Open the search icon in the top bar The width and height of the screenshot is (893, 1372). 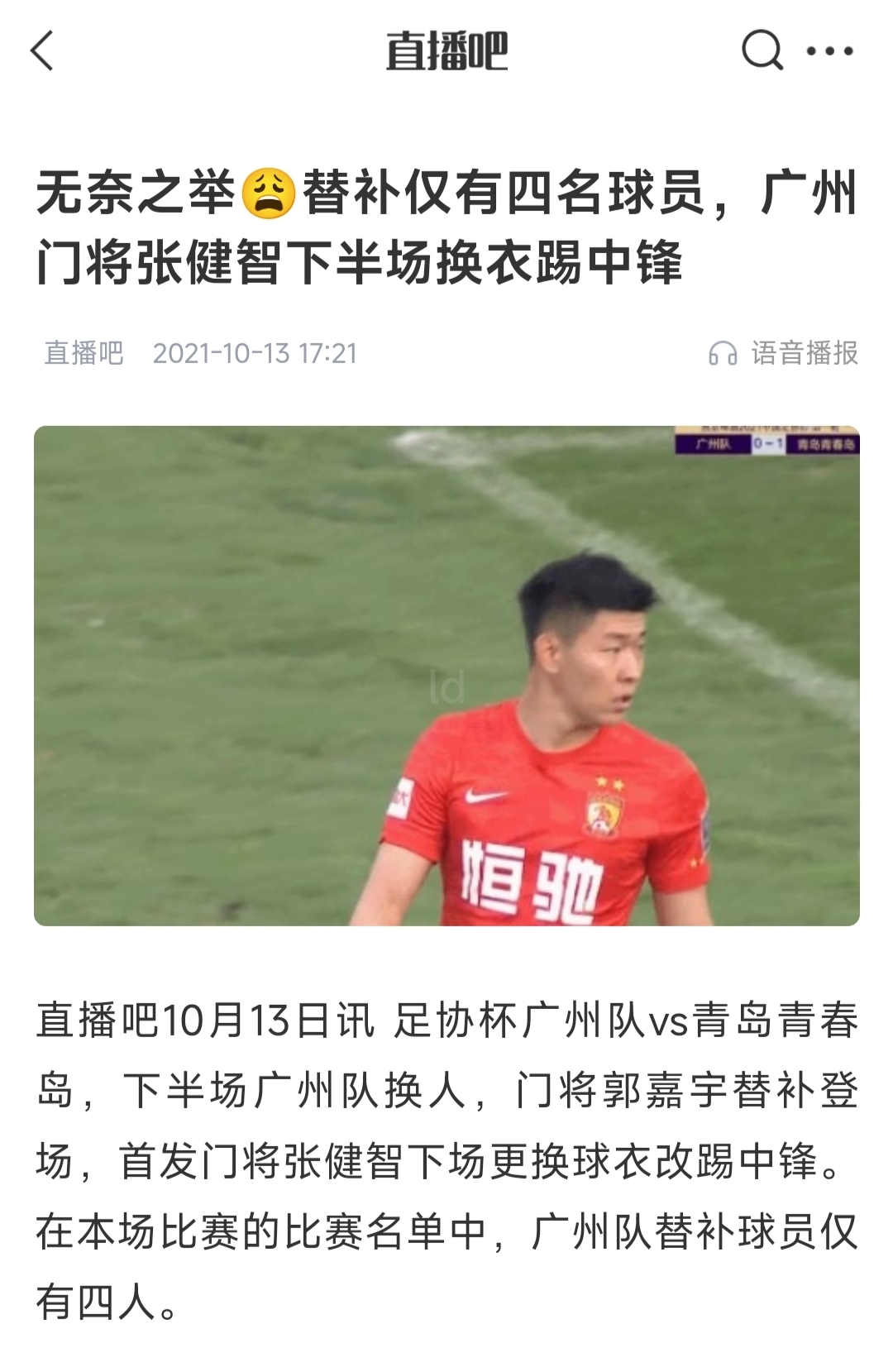[x=761, y=50]
